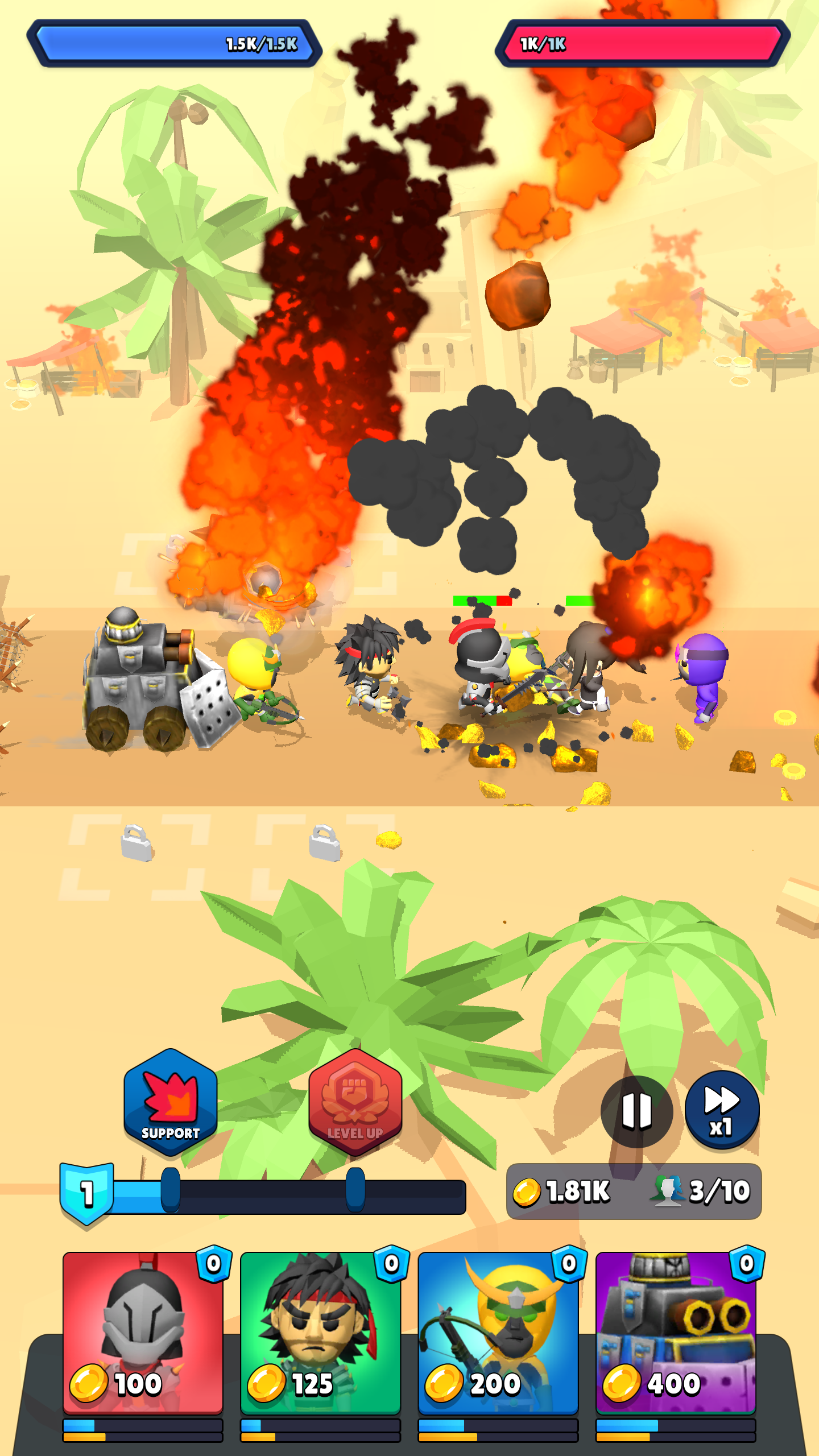Toggle the x1 fast-forward speed
The width and height of the screenshot is (819, 1456).
tap(722, 1110)
